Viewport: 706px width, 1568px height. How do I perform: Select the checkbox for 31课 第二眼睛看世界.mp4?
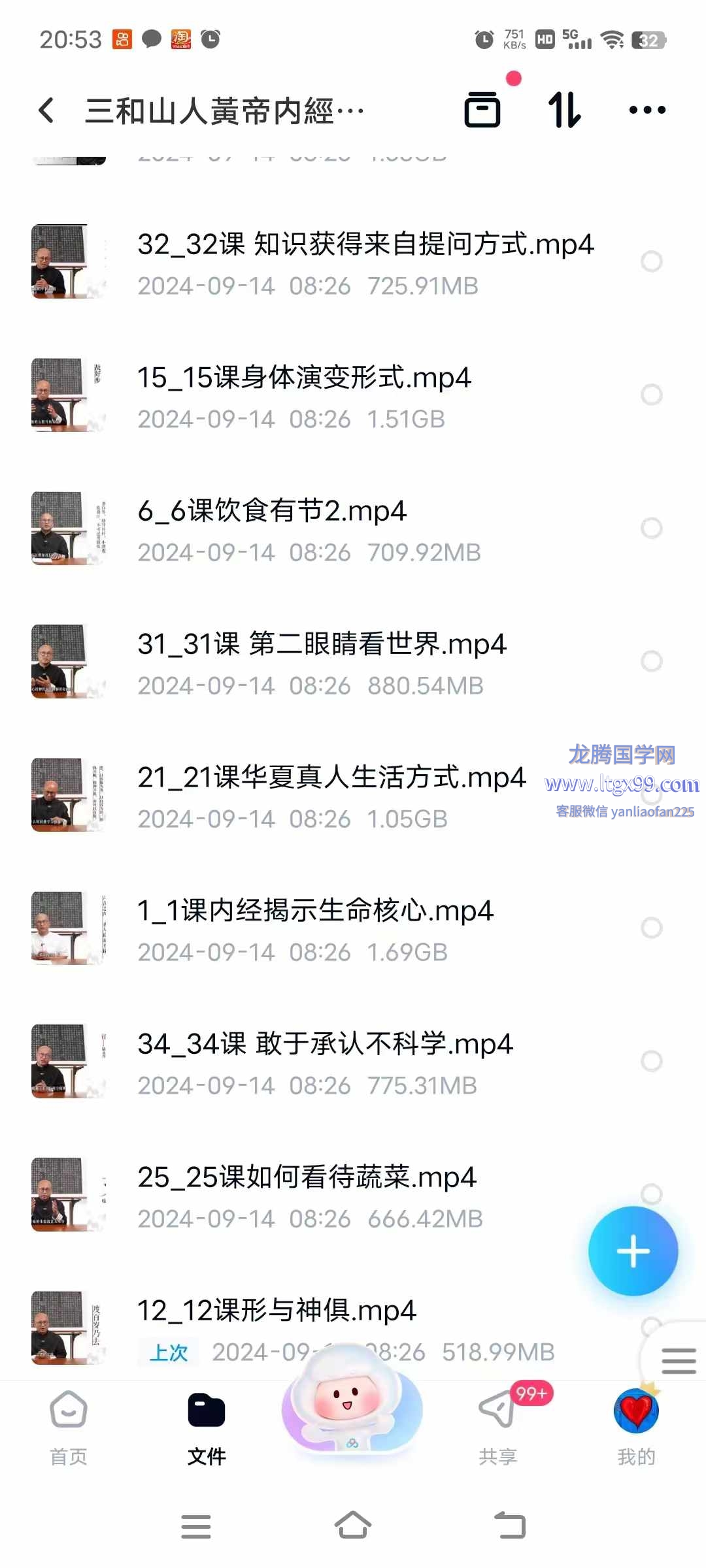(x=651, y=661)
